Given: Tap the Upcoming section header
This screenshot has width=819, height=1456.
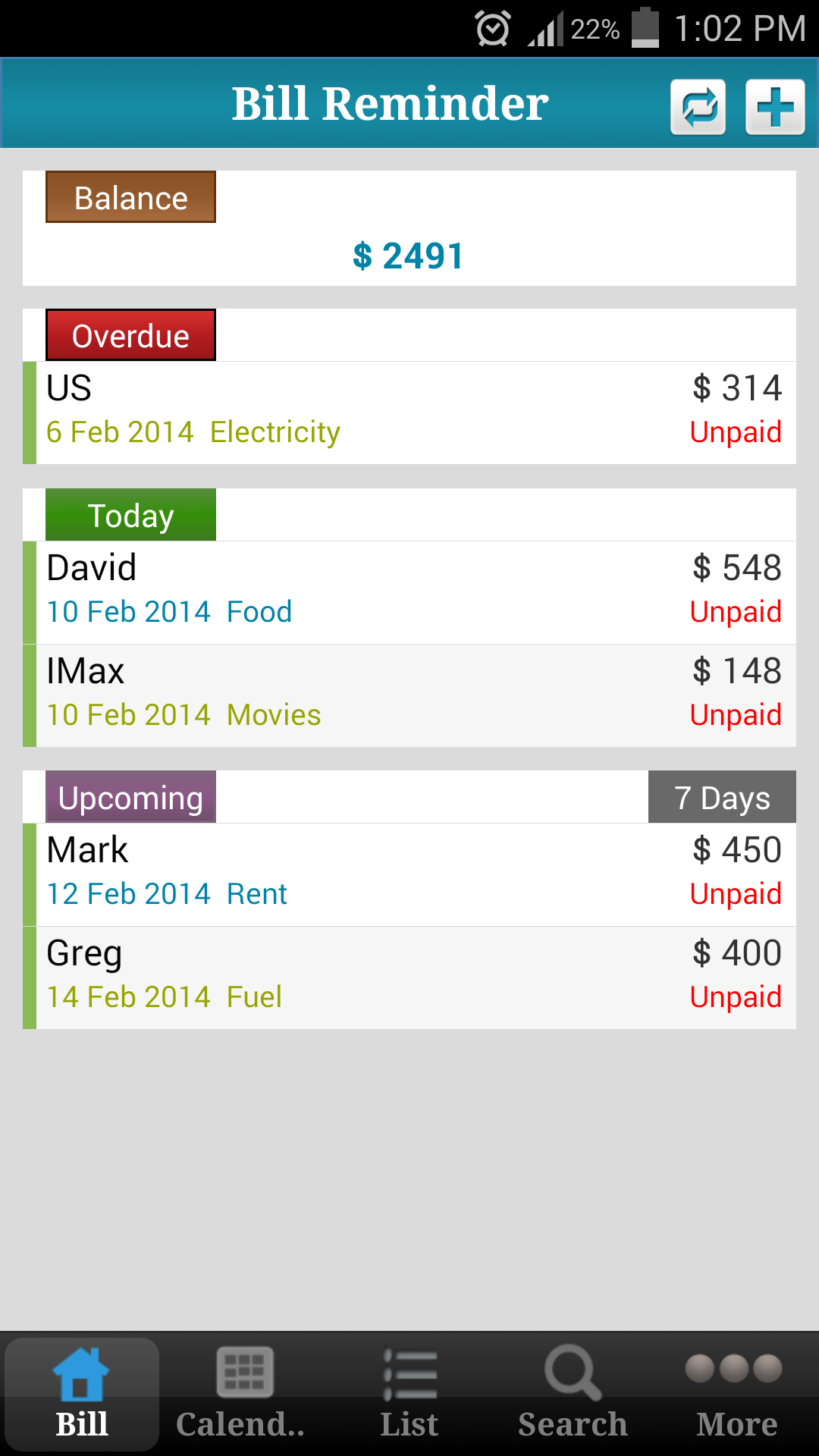Looking at the screenshot, I should coord(130,797).
